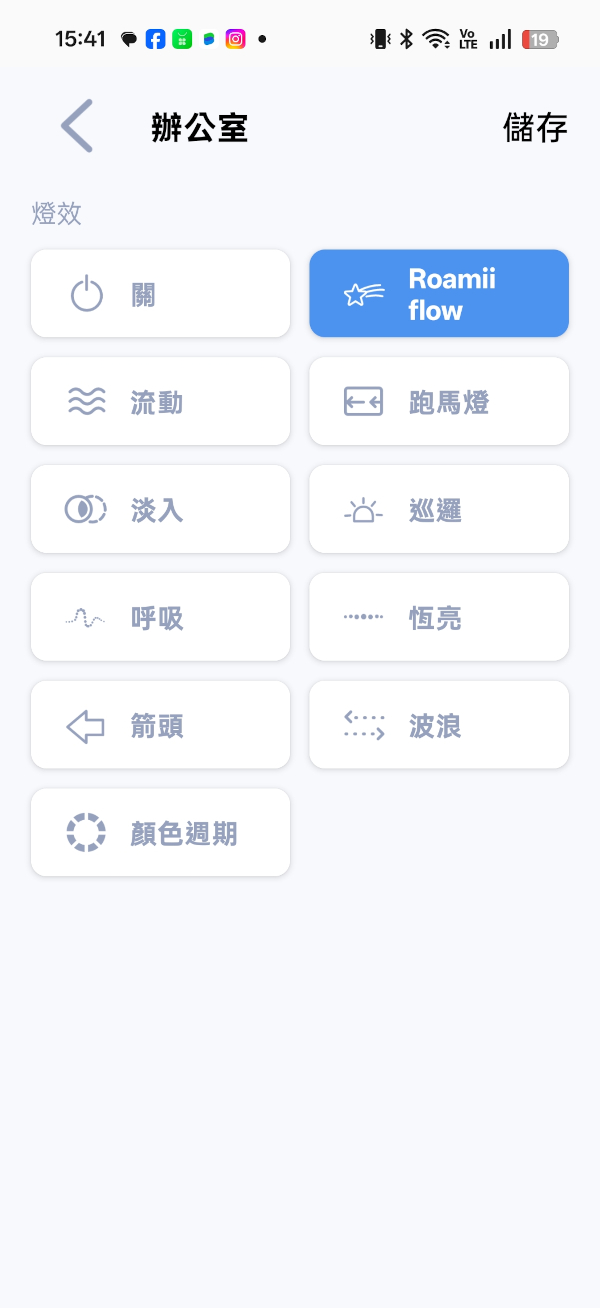Set the light to 恆亮
This screenshot has width=600, height=1308.
(x=439, y=618)
